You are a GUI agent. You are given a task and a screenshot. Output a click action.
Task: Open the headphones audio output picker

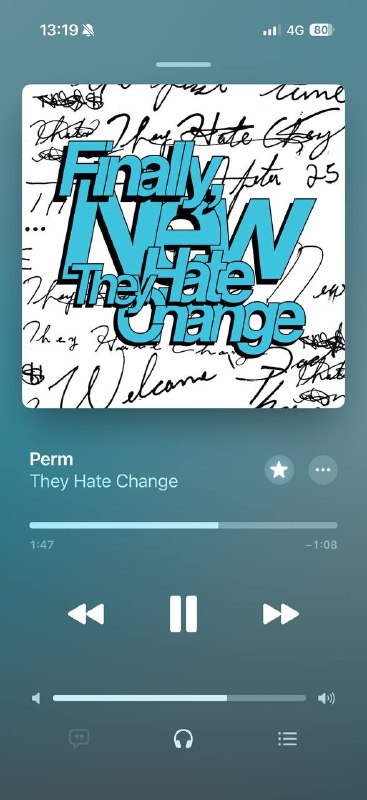coord(183,739)
